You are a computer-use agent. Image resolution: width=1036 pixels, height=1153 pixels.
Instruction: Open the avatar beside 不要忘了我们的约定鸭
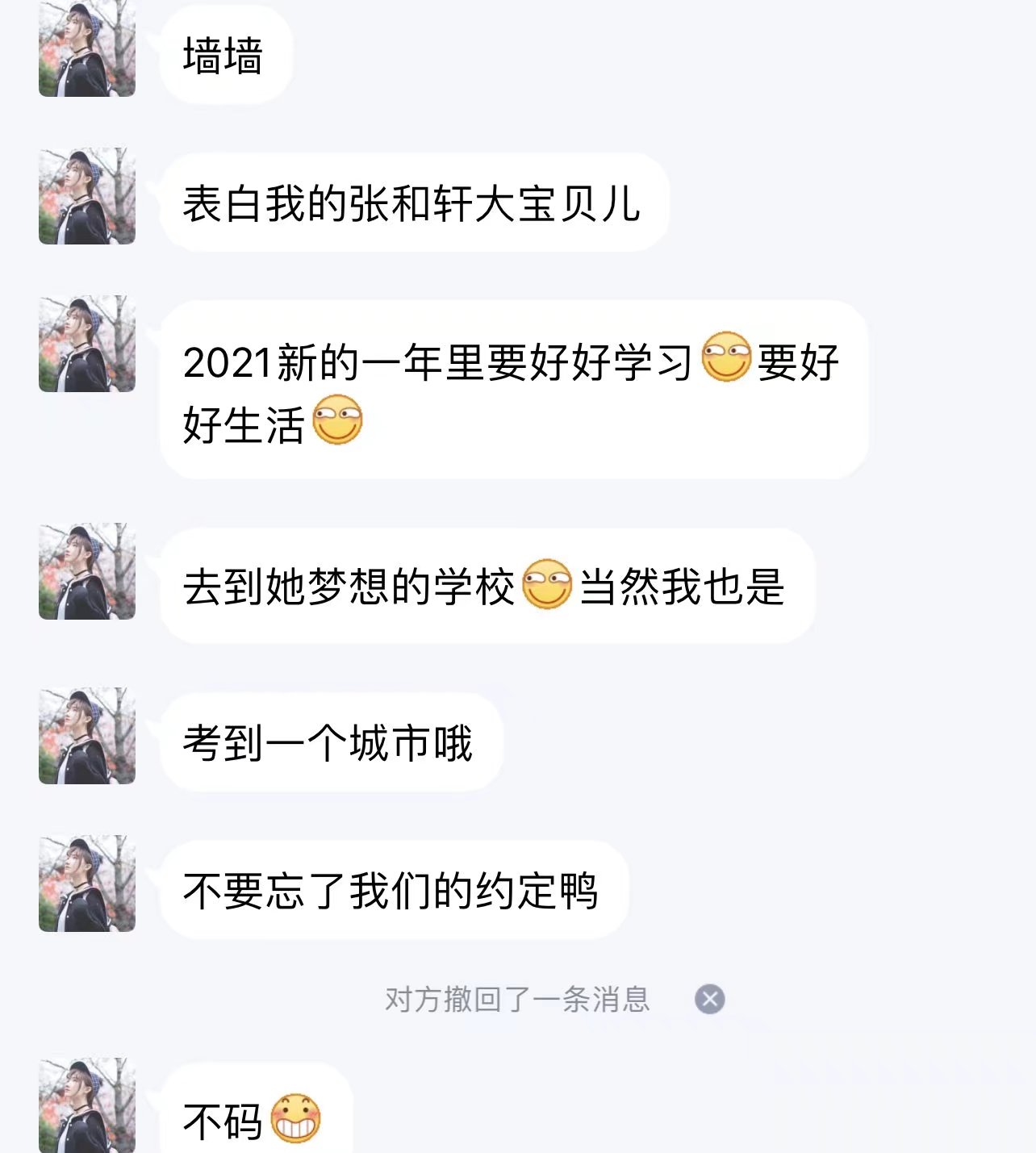click(x=87, y=884)
